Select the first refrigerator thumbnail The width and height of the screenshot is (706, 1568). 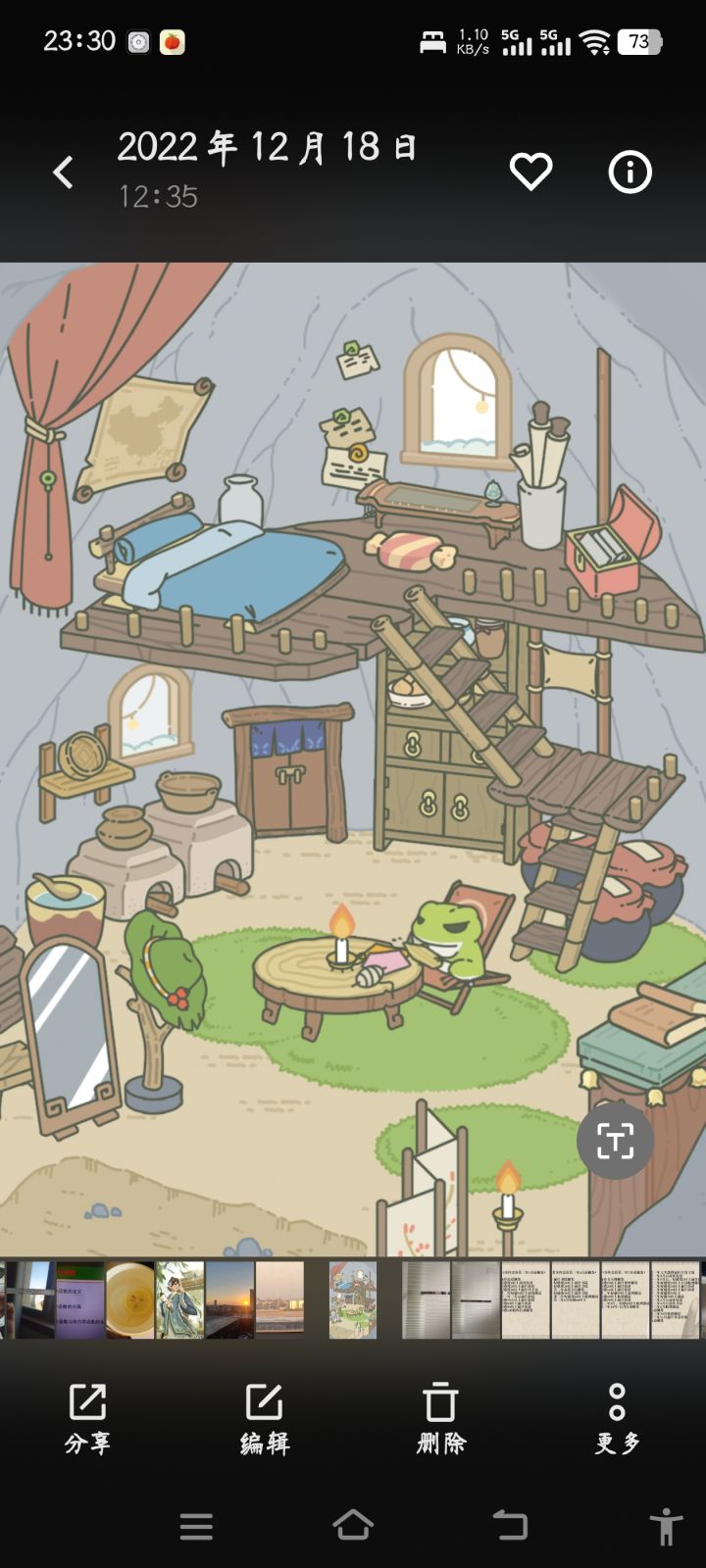[427, 1299]
